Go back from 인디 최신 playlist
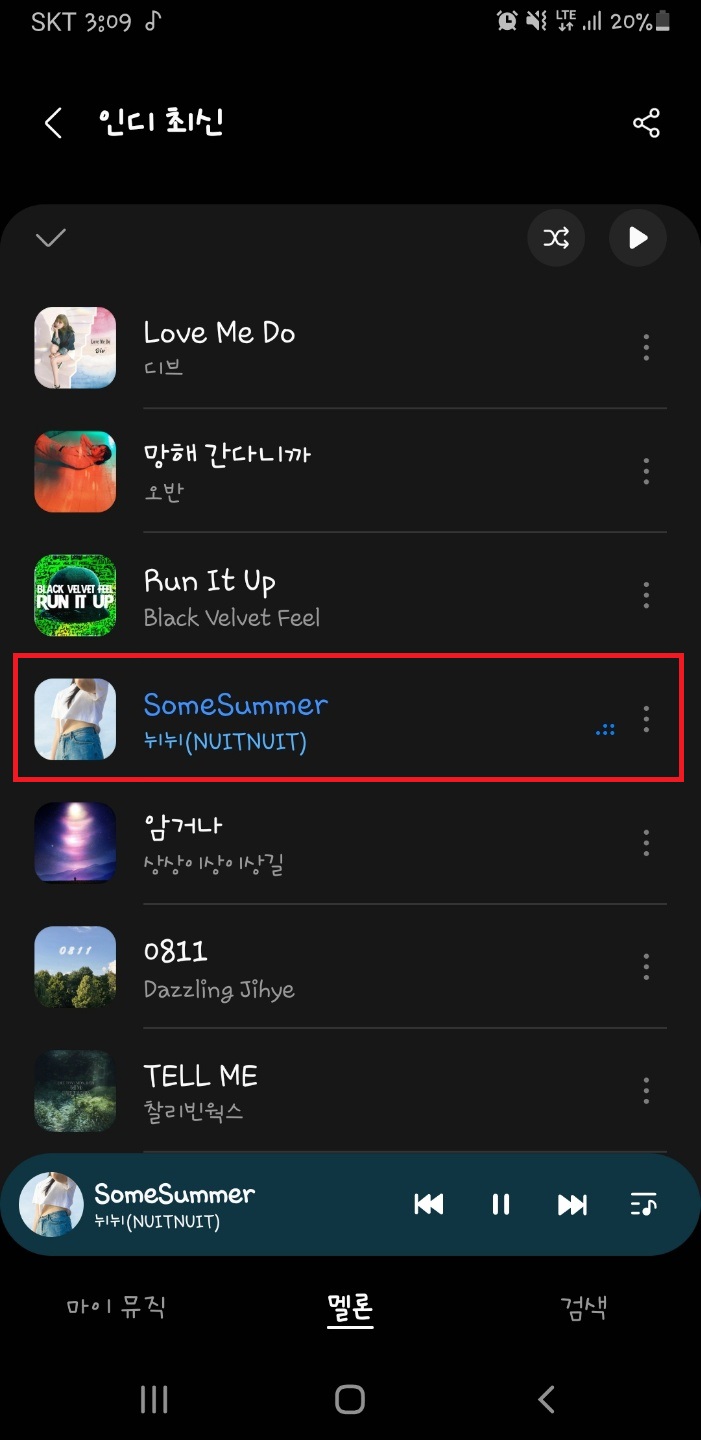The height and width of the screenshot is (1440, 701). (x=54, y=124)
